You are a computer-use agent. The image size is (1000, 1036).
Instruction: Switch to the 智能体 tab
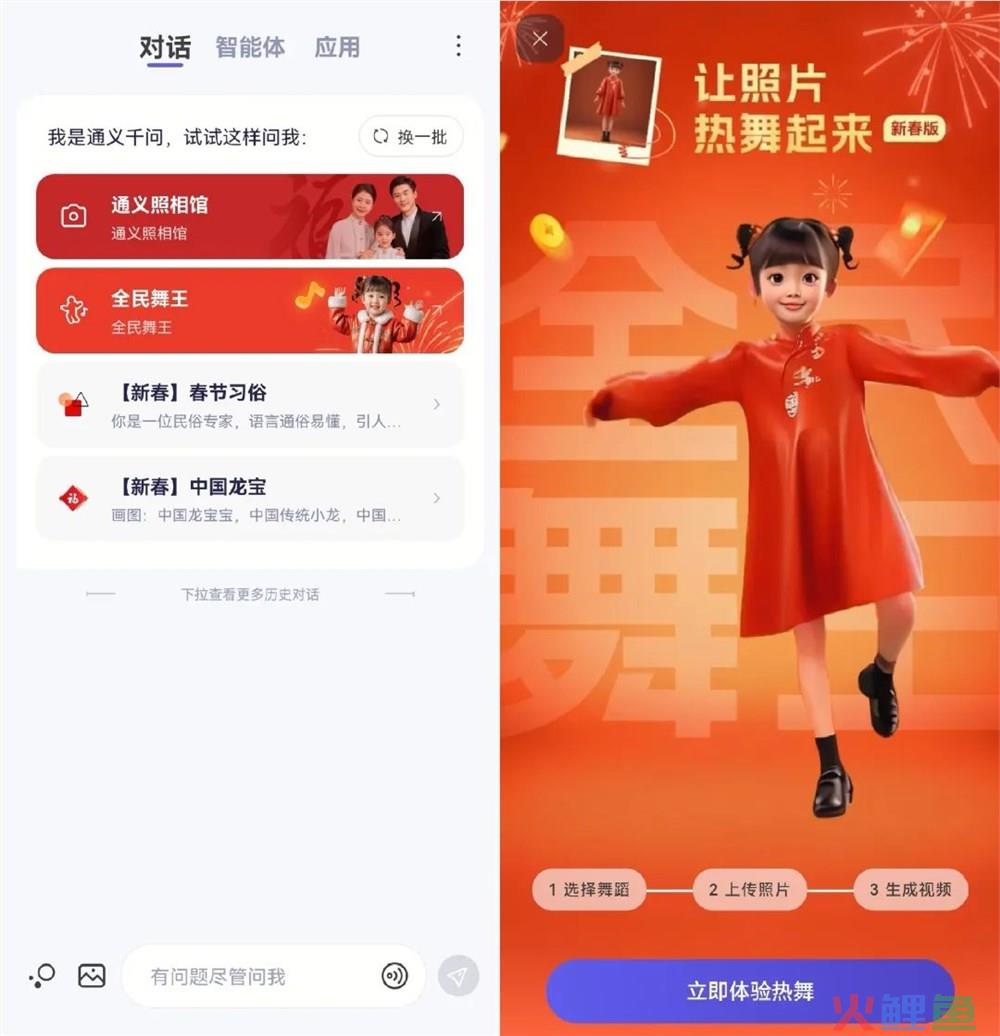(250, 47)
